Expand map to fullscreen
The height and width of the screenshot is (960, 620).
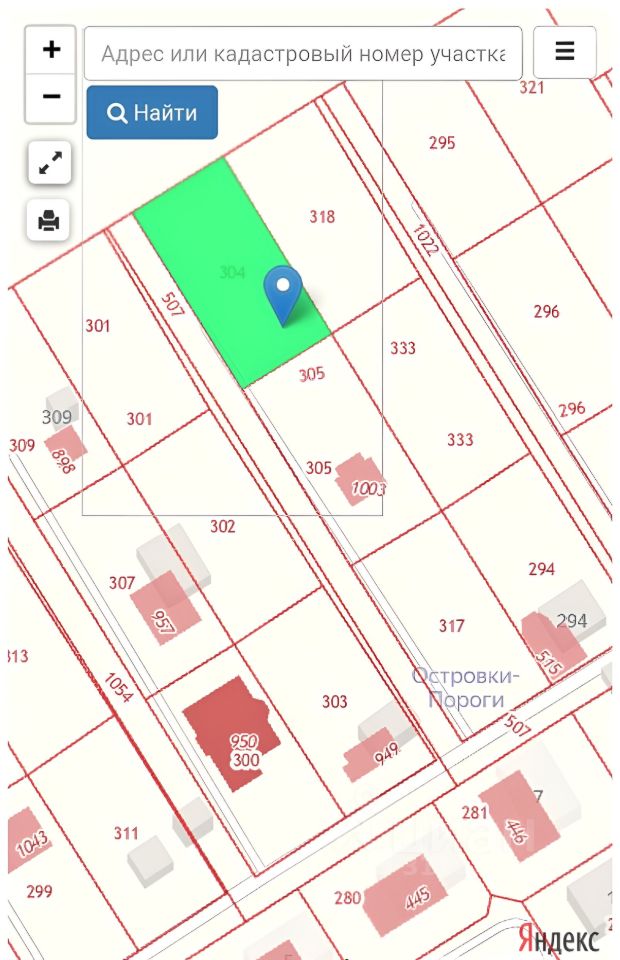pyautogui.click(x=50, y=163)
